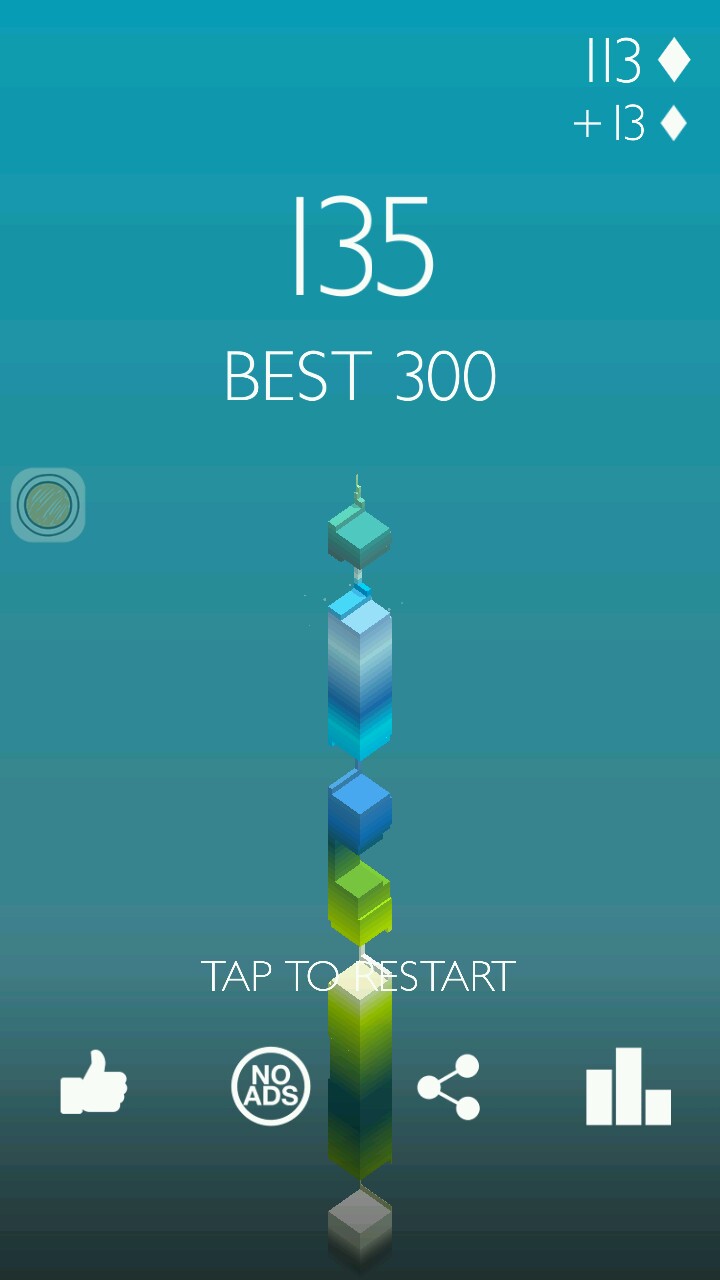Tap the thumbs-up rate icon
Image resolution: width=720 pixels, height=1280 pixels.
click(93, 1084)
